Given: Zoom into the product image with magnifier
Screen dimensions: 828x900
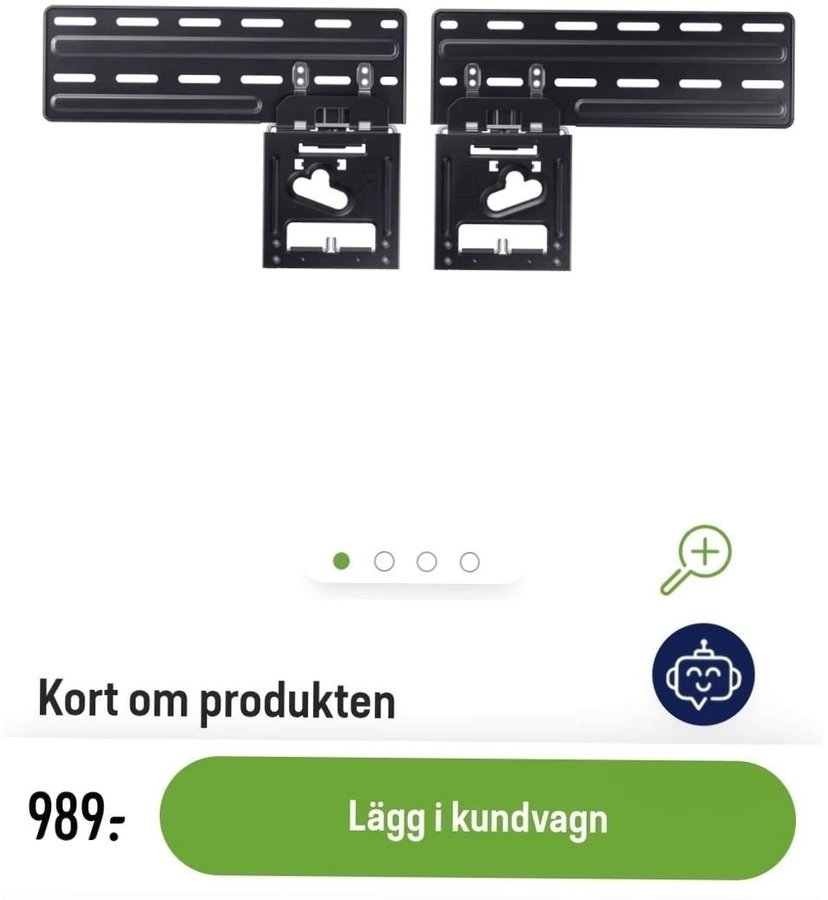Looking at the screenshot, I should (x=697, y=562).
